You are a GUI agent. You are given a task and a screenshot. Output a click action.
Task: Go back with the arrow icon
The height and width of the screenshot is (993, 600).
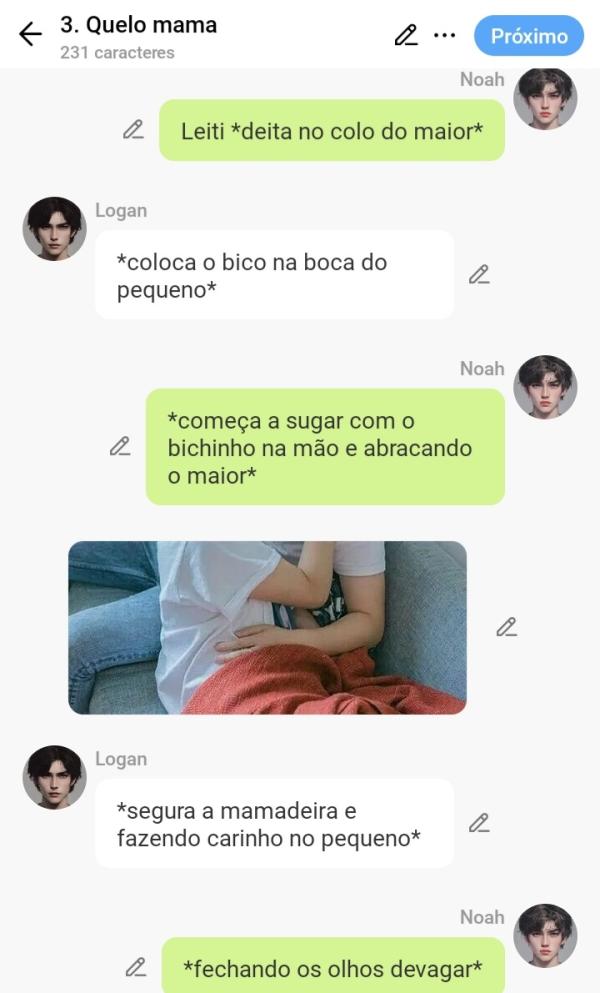pyautogui.click(x=30, y=35)
